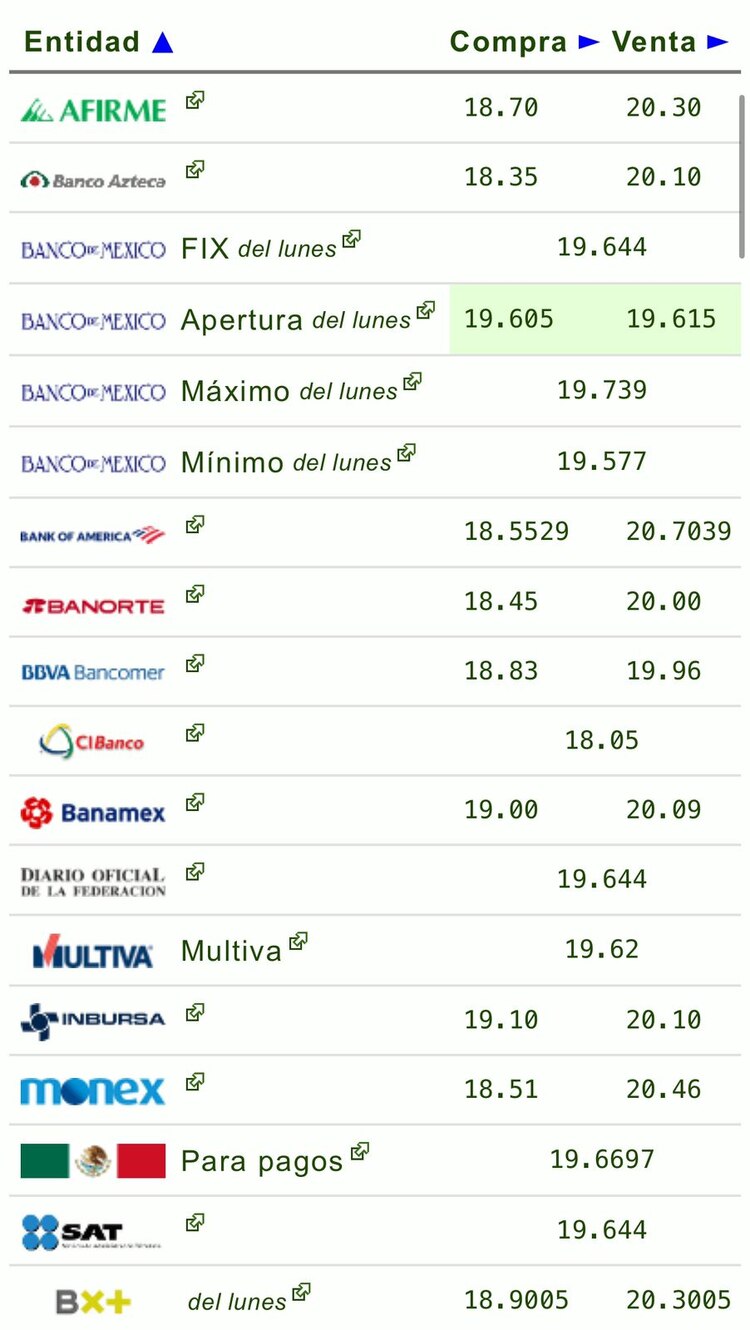Select the Entidad column header
This screenshot has height=1330, width=750.
pyautogui.click(x=83, y=41)
